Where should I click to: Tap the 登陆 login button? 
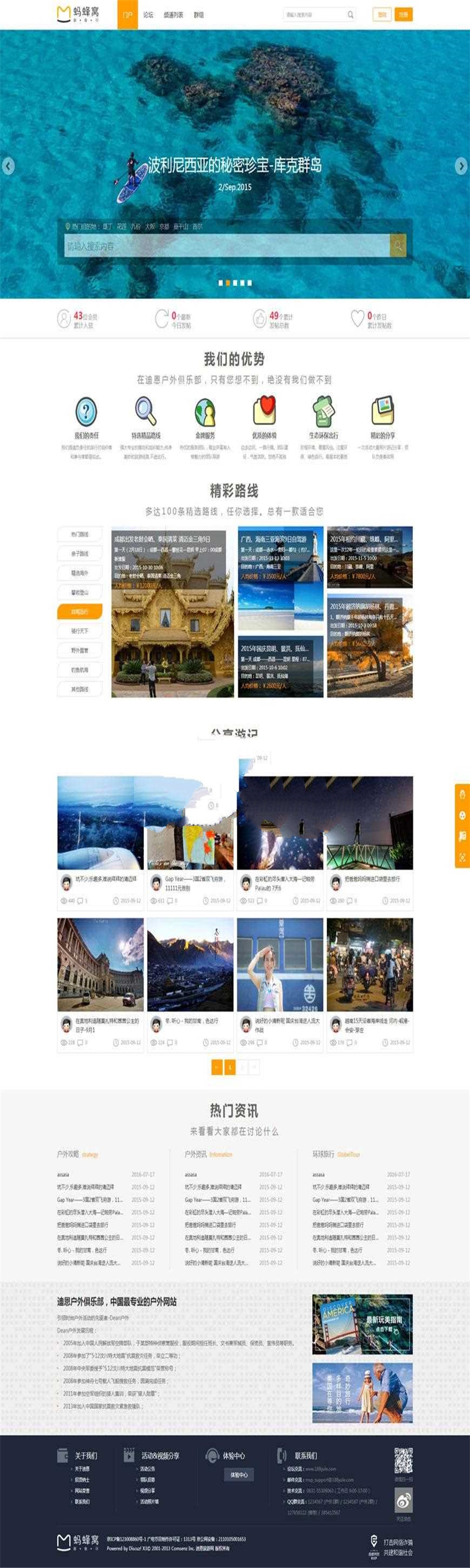pos(382,15)
